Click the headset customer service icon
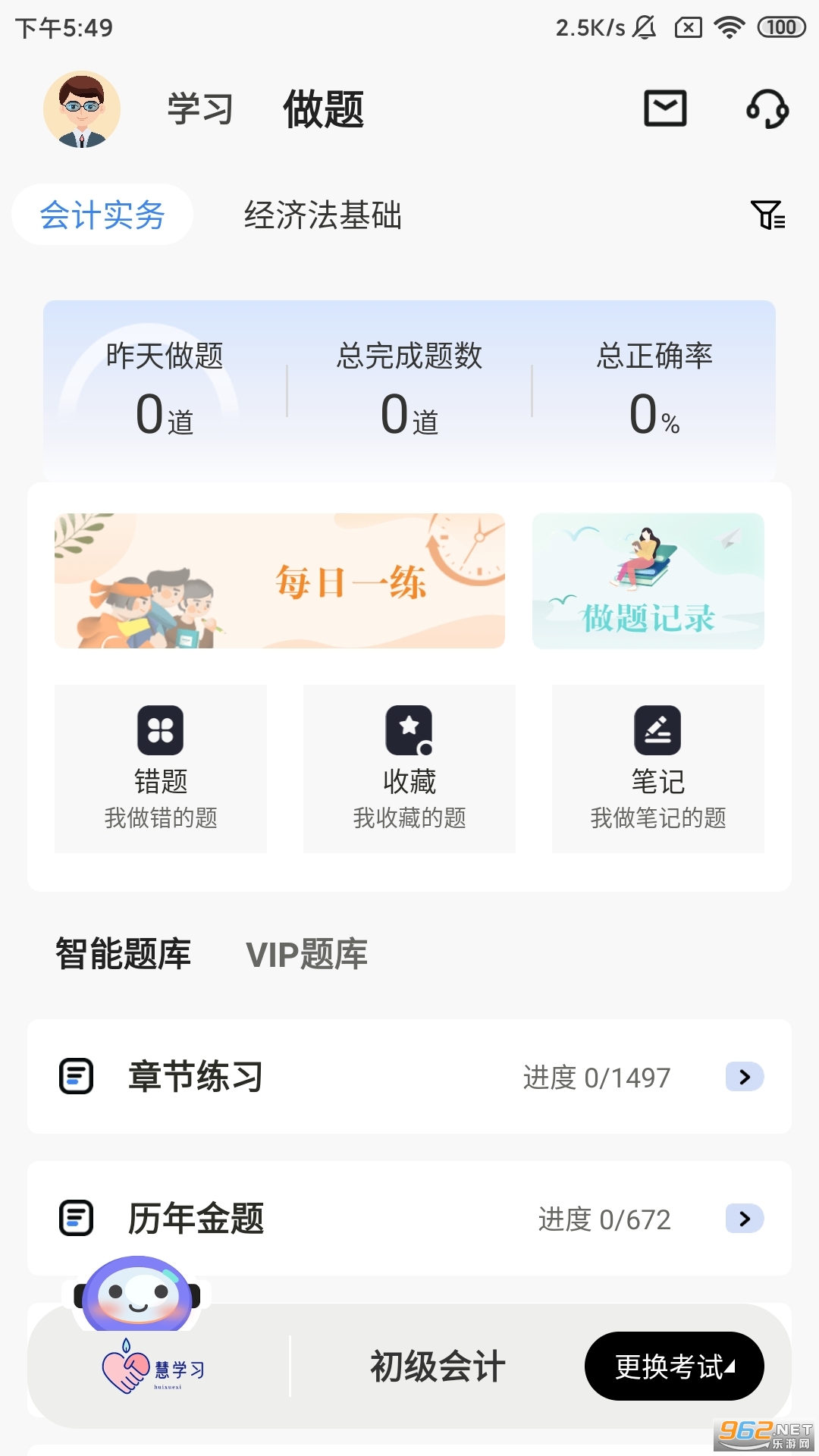 tap(768, 109)
